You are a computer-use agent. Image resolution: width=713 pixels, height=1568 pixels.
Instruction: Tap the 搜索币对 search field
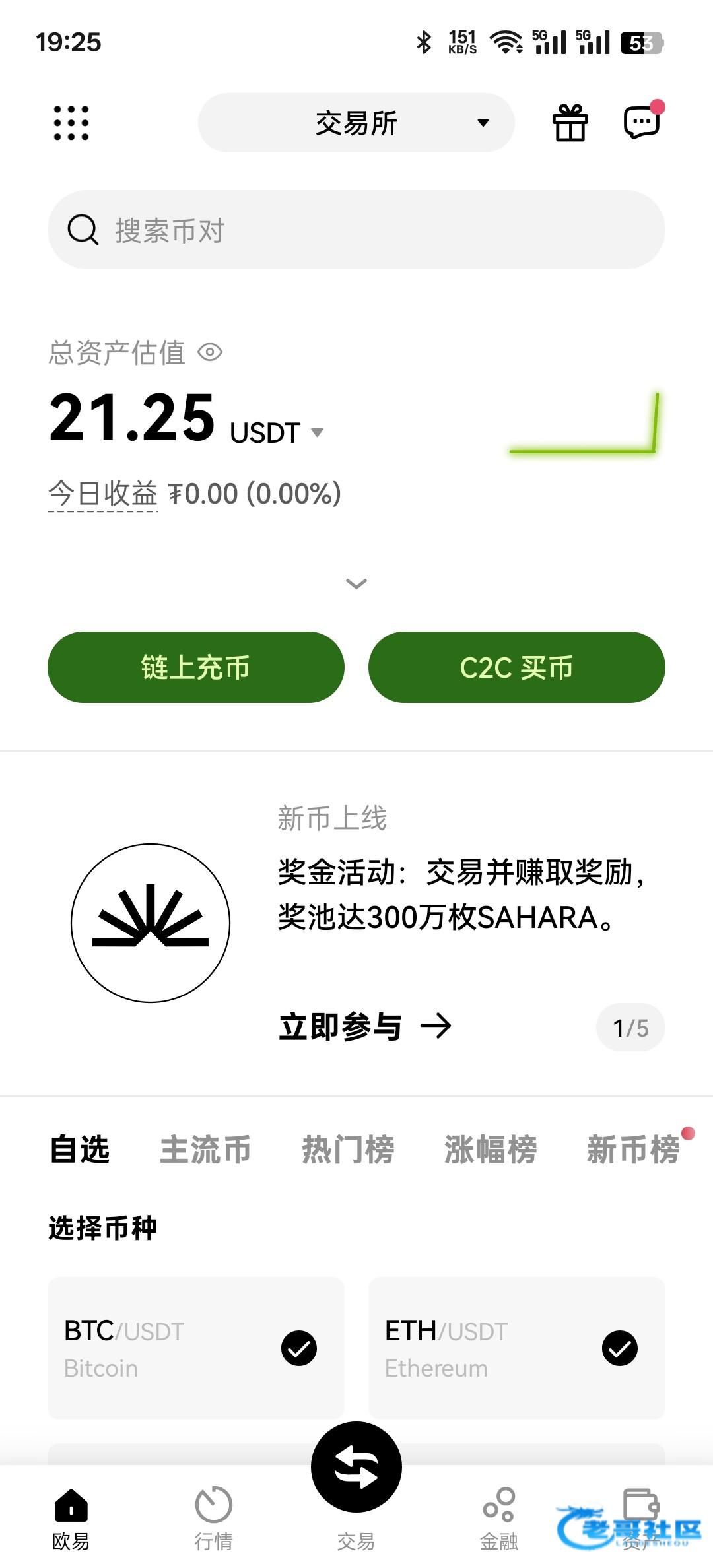point(356,230)
